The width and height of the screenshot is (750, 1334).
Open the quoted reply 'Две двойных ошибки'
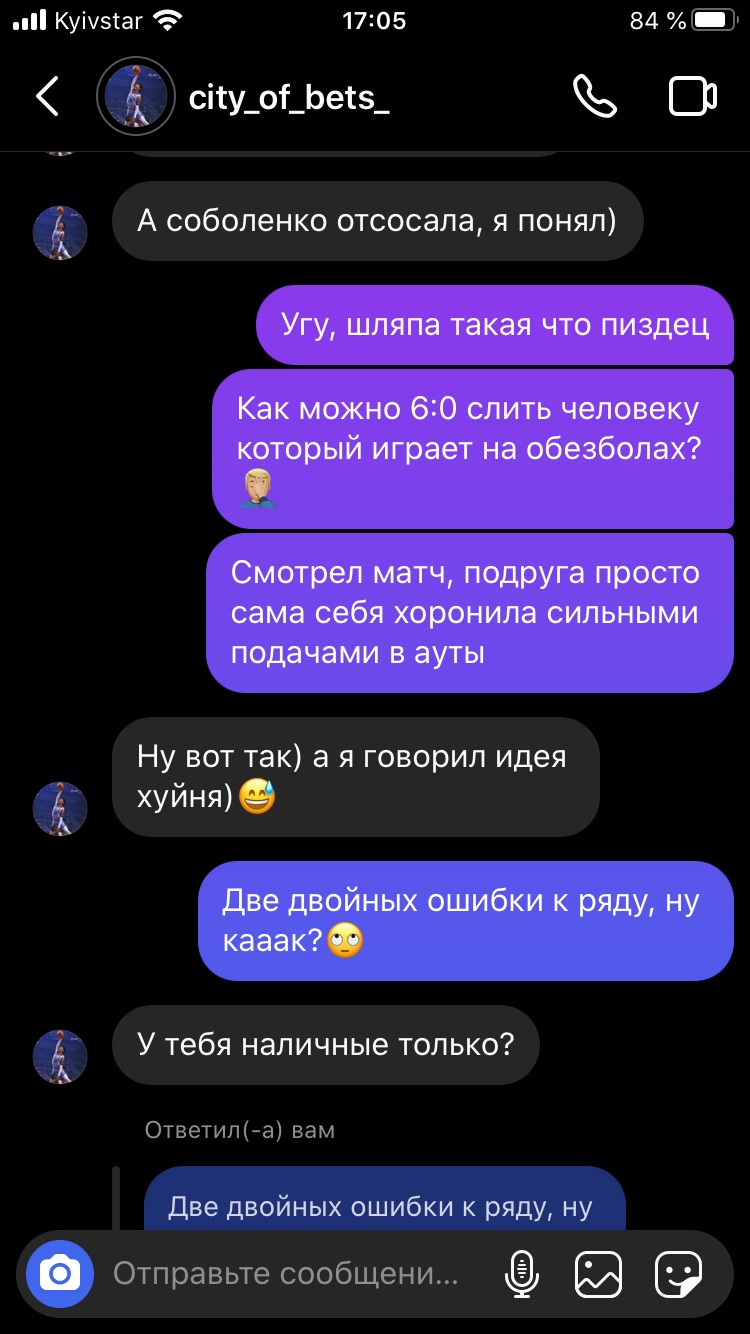click(x=384, y=1198)
